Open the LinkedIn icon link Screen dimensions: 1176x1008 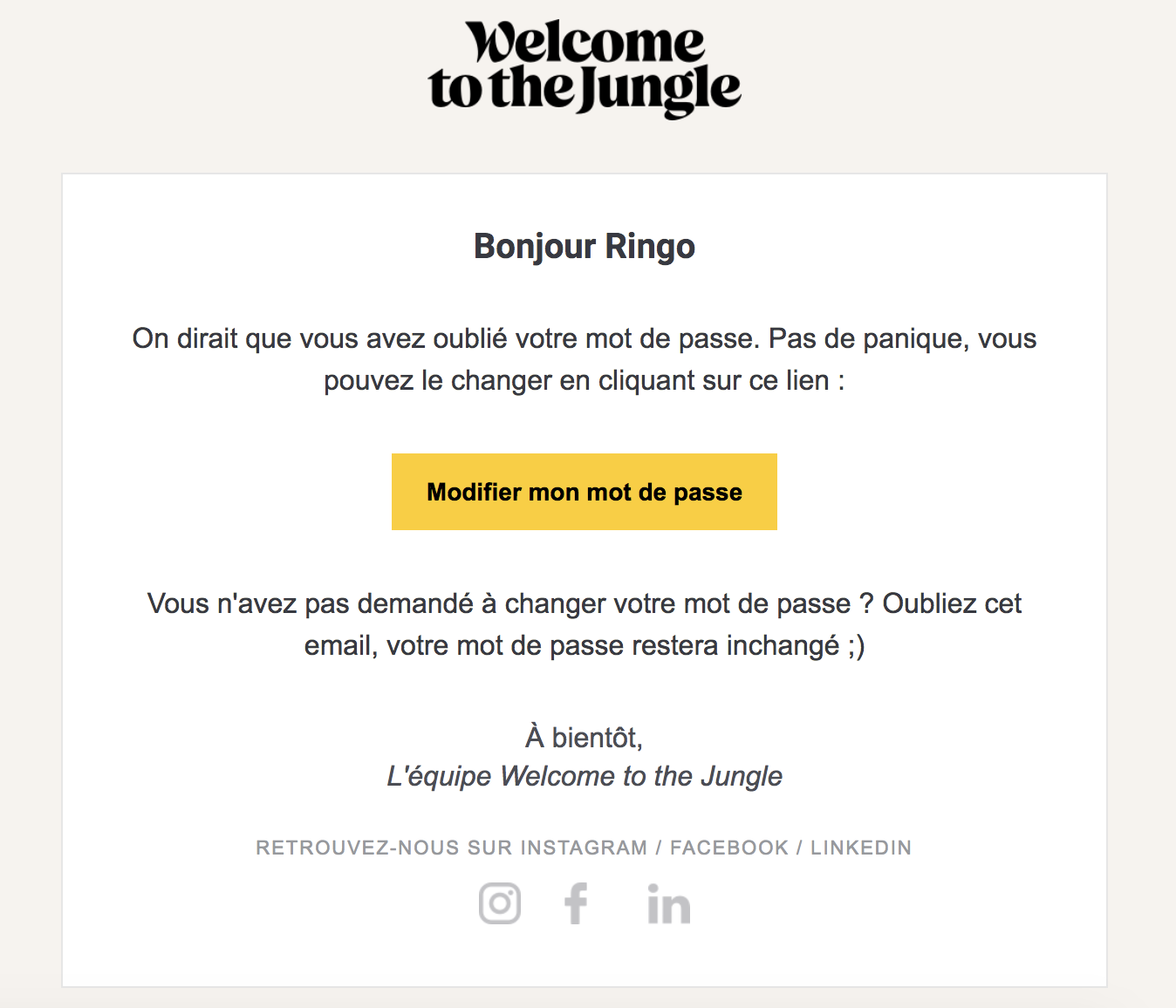click(668, 904)
